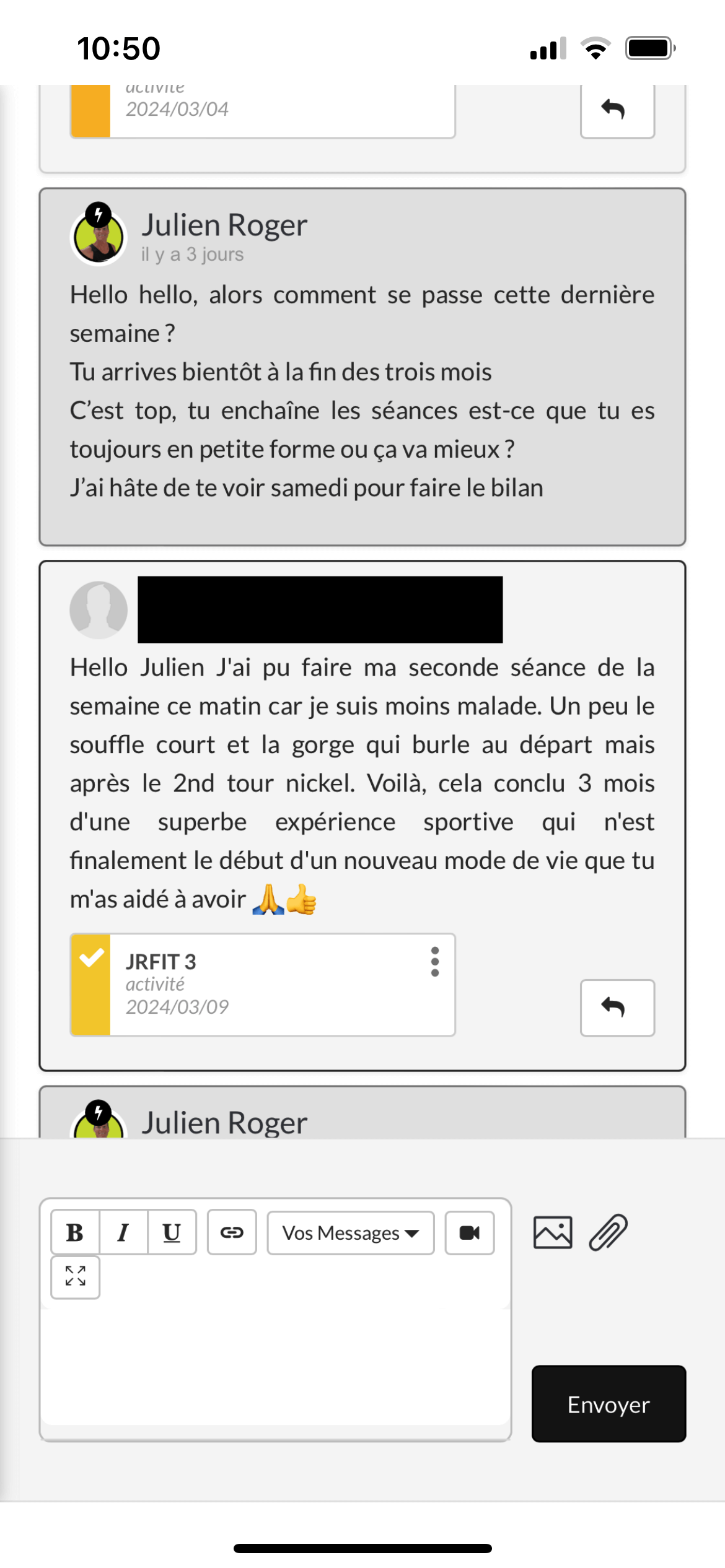Open the JRFIT 3 activity card
The image size is (725, 1568).
(x=263, y=985)
